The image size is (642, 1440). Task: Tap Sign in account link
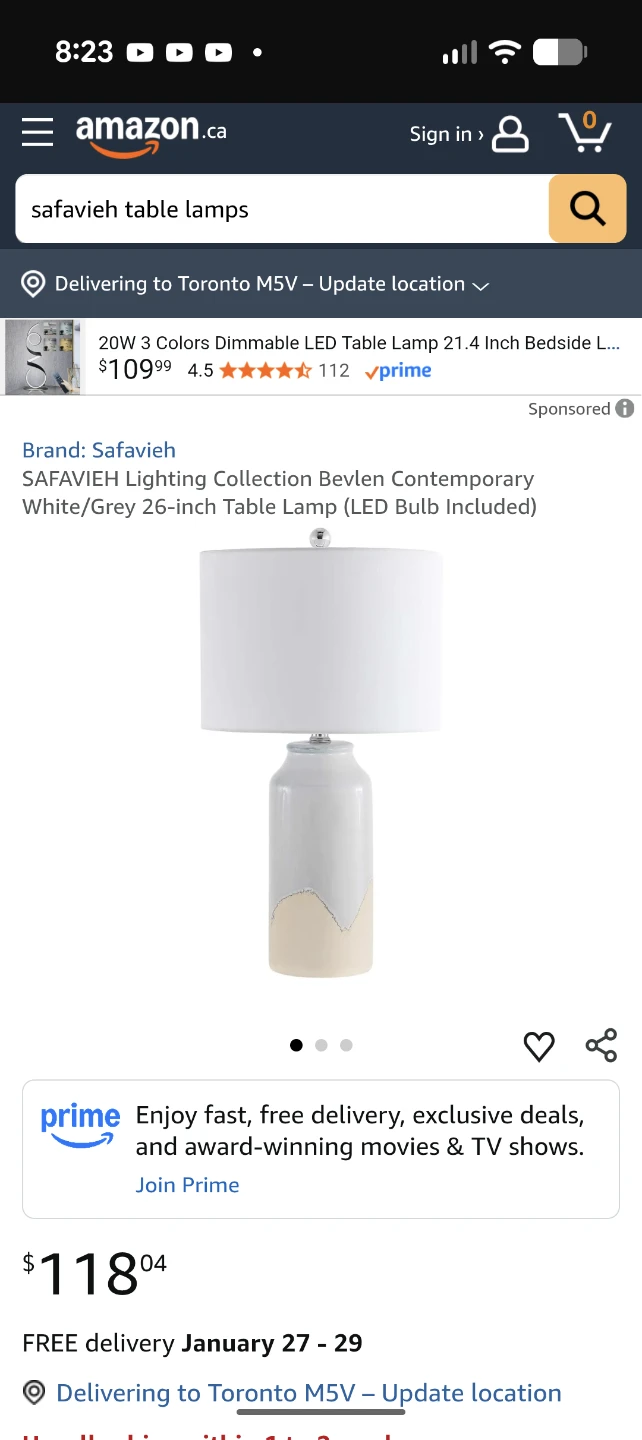pos(467,134)
